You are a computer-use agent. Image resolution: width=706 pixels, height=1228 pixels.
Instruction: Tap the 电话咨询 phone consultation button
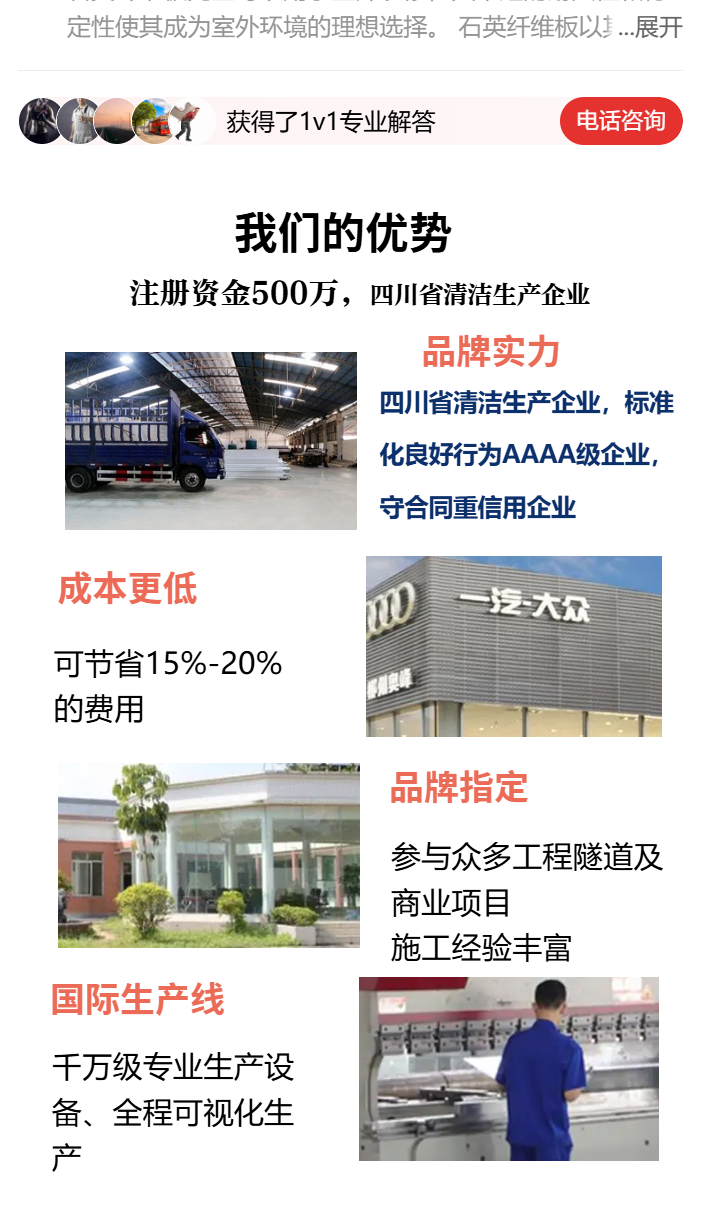coord(621,122)
